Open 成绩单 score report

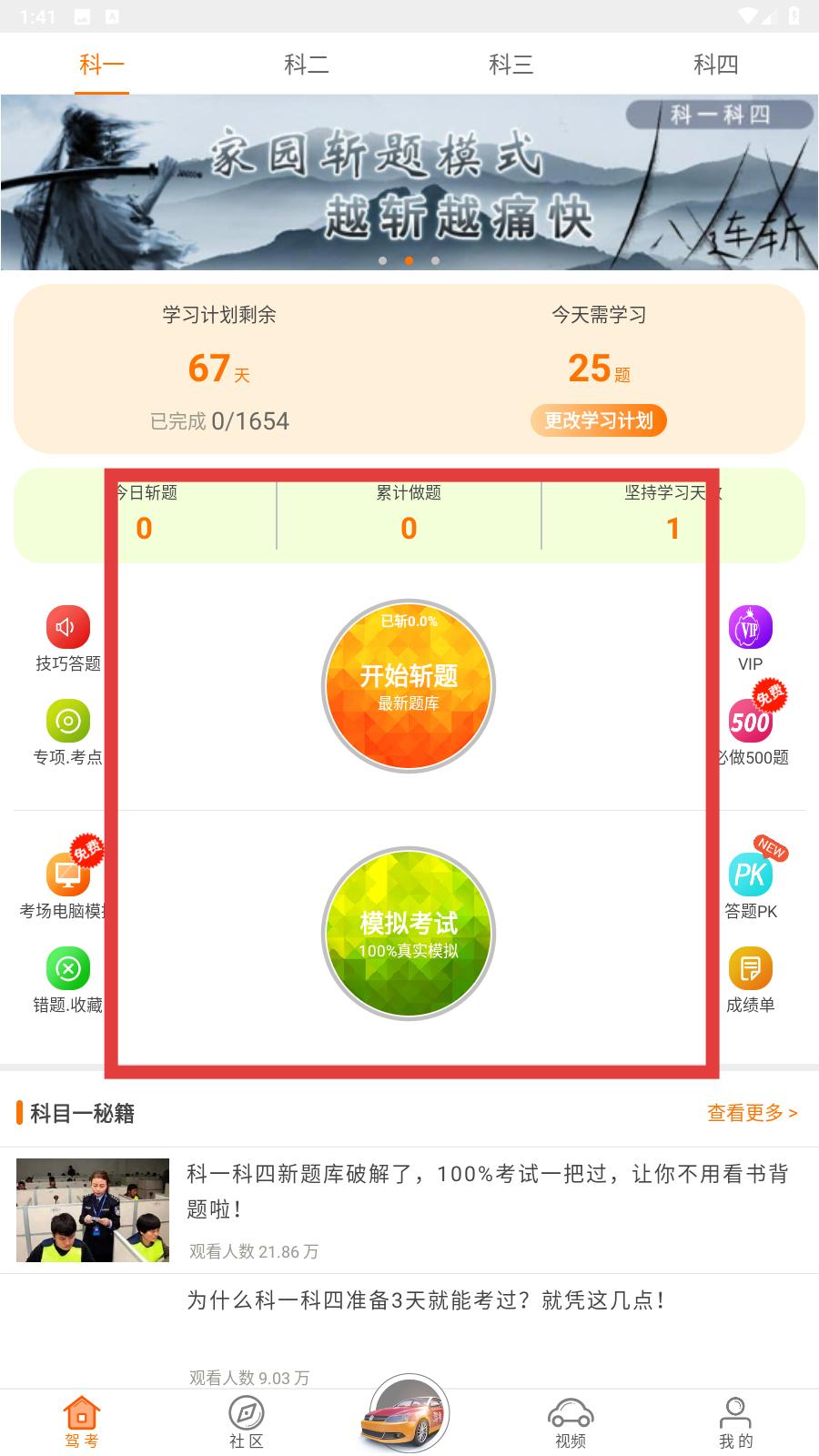751,979
